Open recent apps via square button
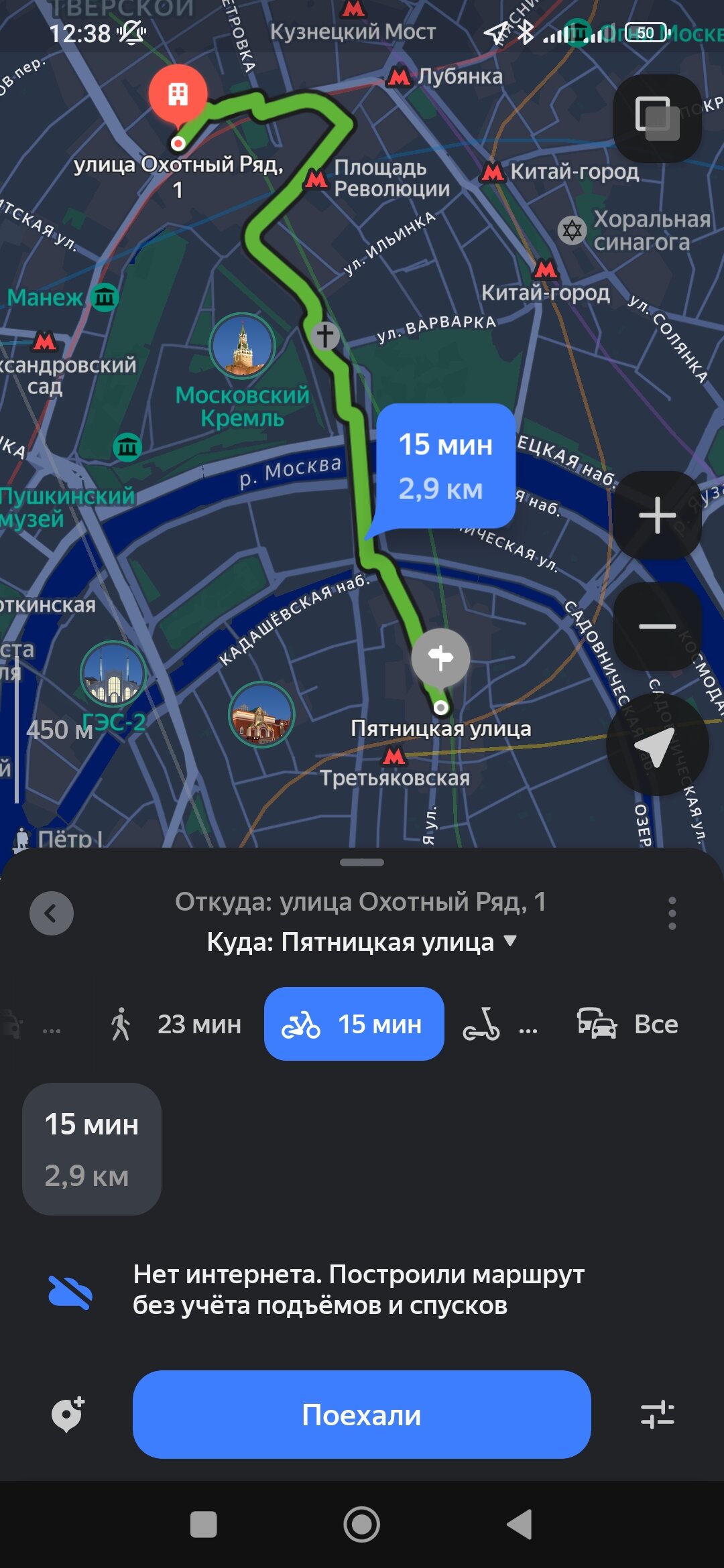The image size is (724, 1568). coord(204,1524)
